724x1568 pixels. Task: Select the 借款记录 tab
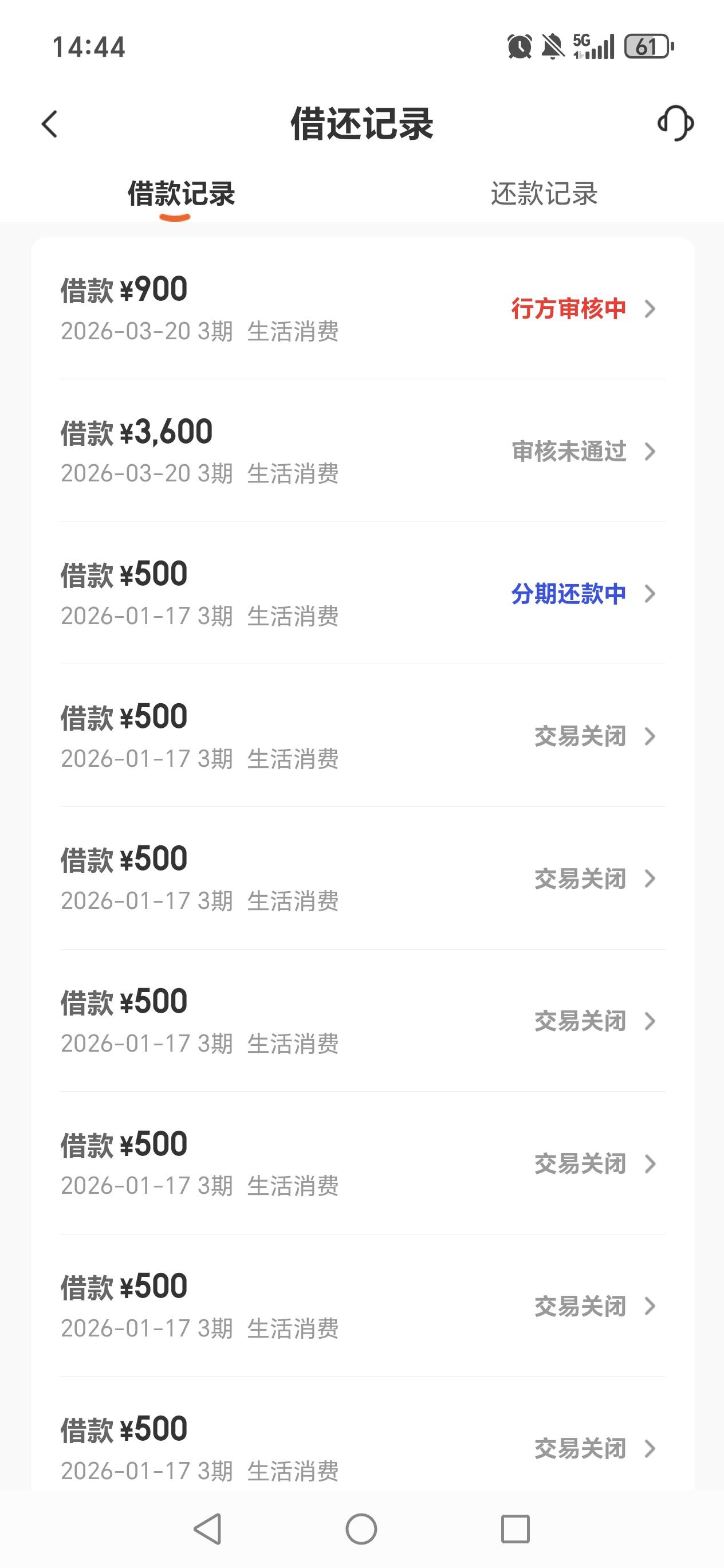[x=180, y=194]
